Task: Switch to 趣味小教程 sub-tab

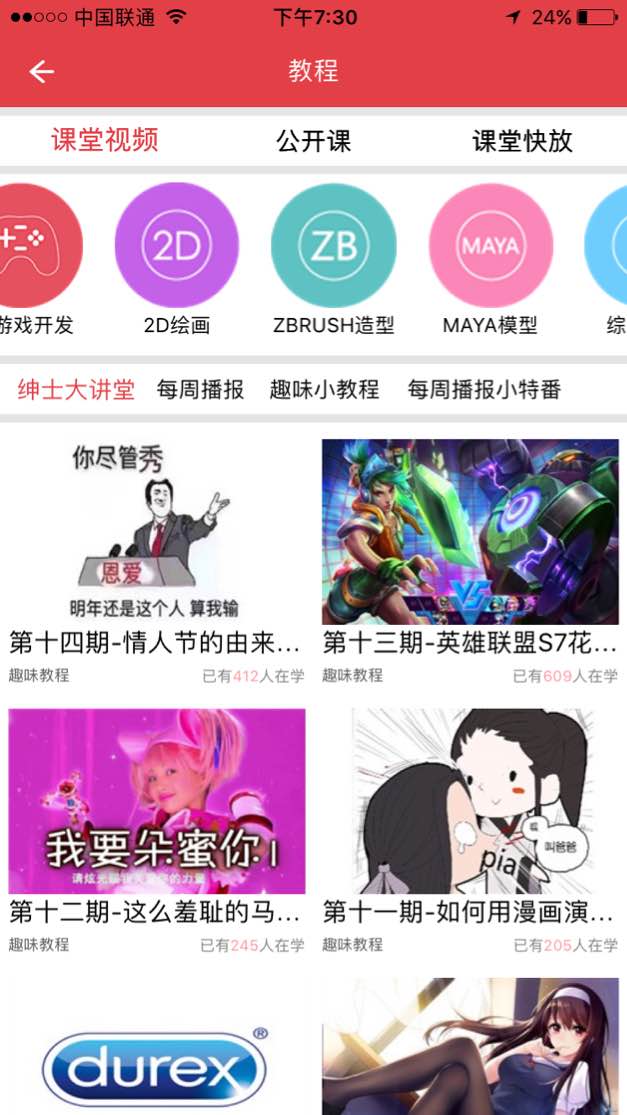Action: tap(324, 390)
